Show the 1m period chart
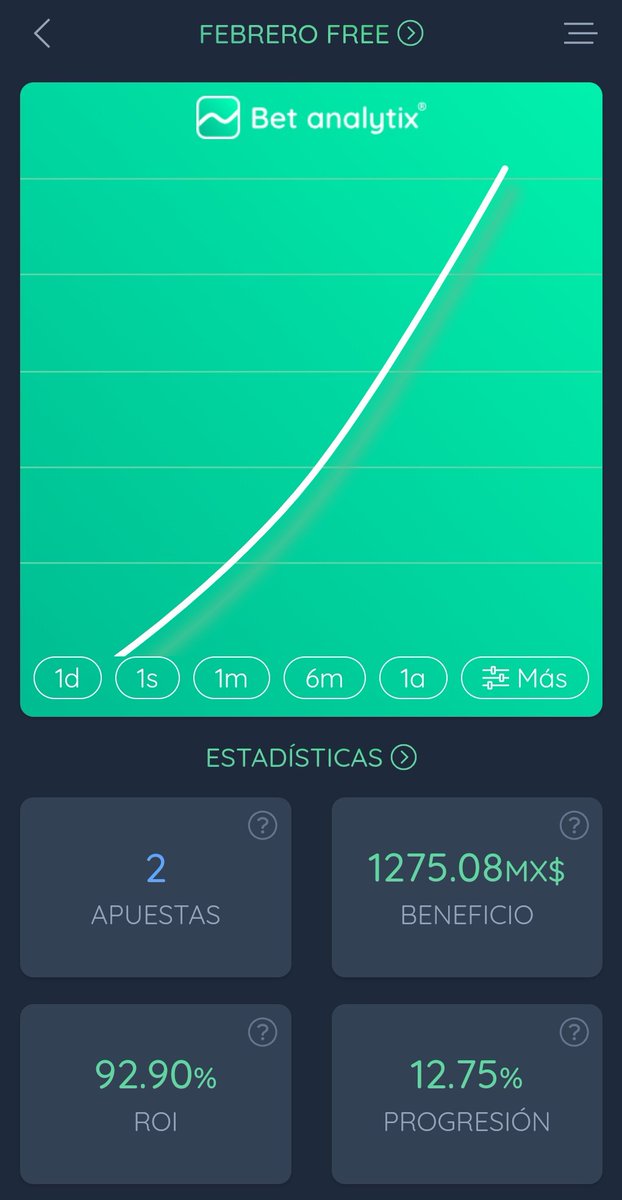Screen dimensions: 622x1200 [231, 679]
